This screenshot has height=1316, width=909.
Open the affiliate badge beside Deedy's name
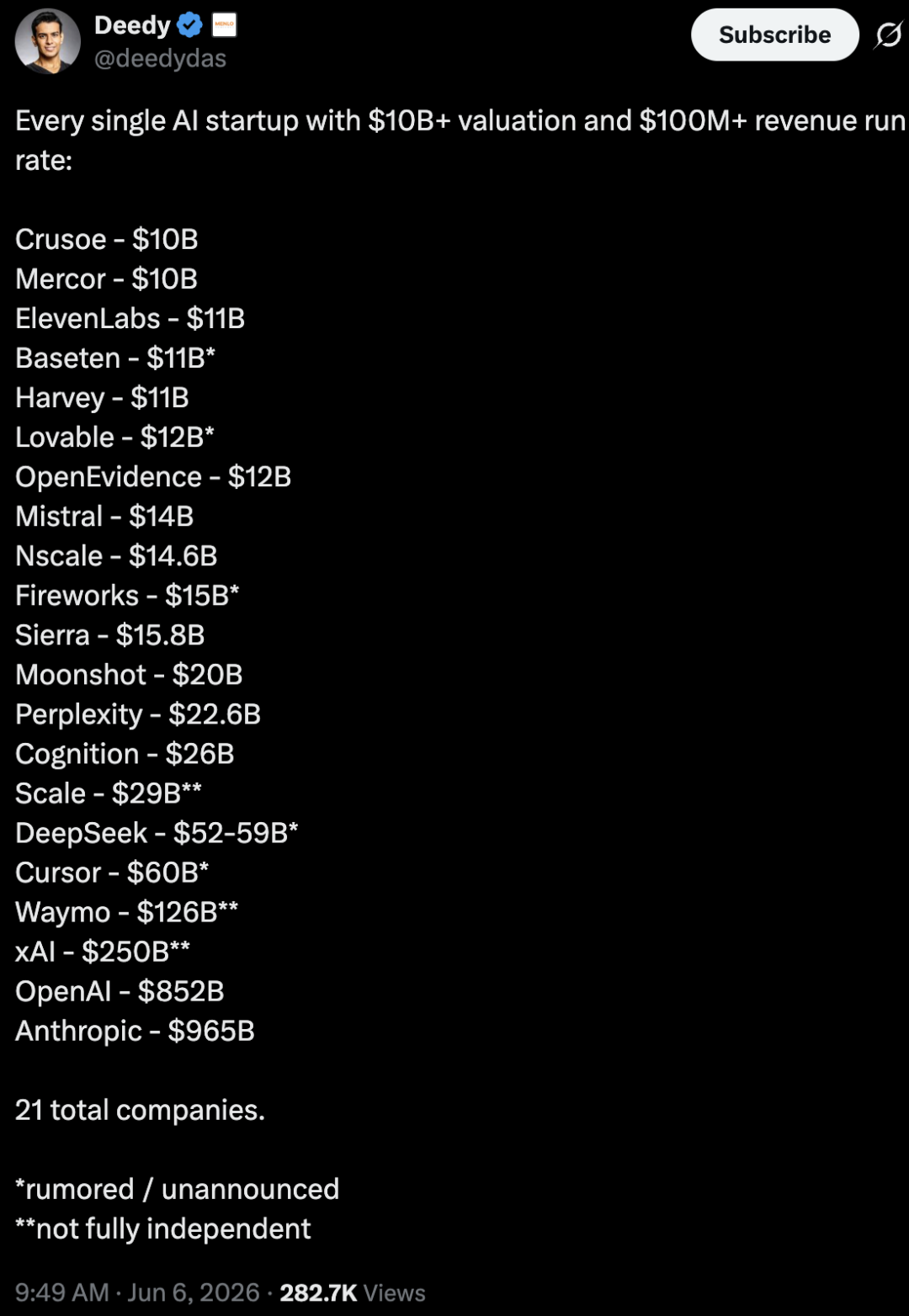click(224, 25)
